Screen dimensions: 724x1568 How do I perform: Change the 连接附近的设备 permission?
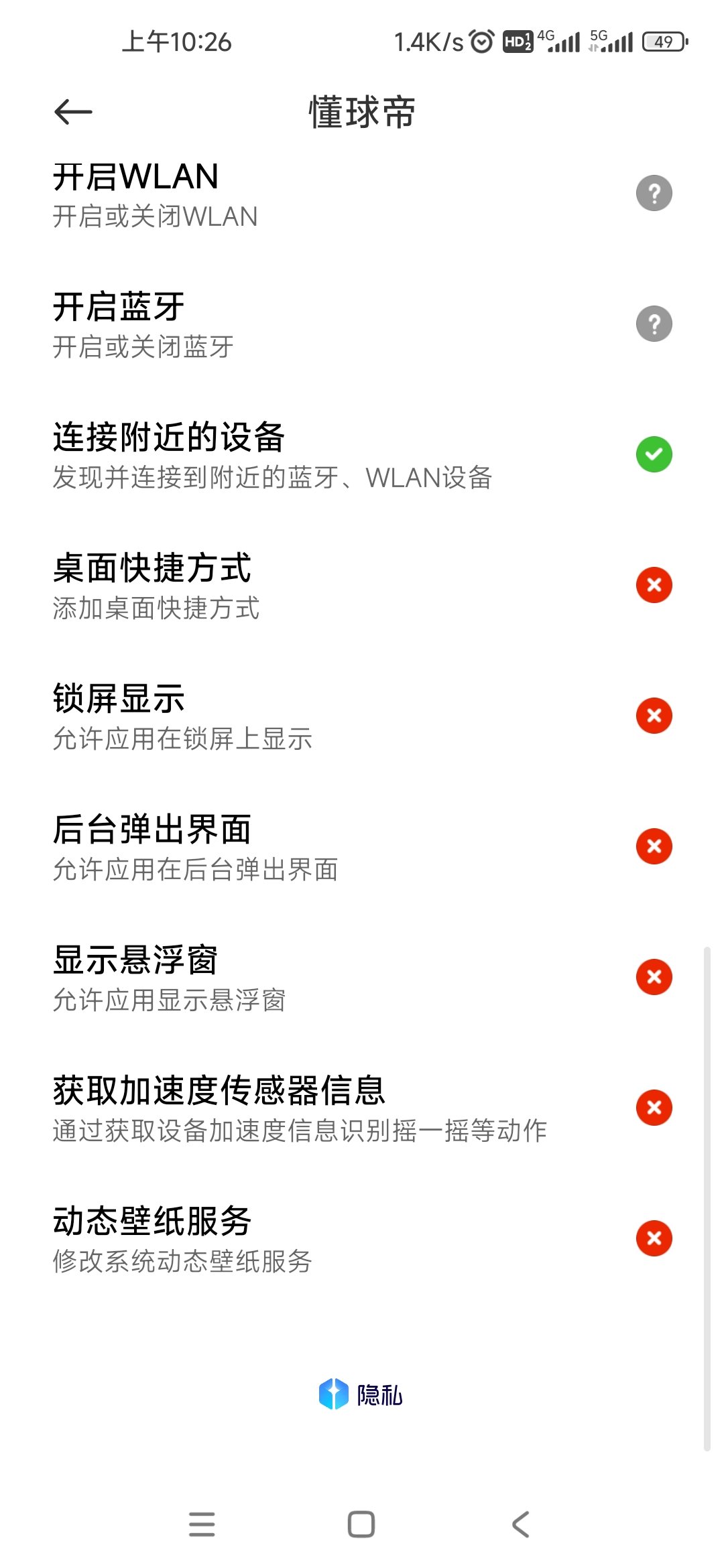point(362,455)
